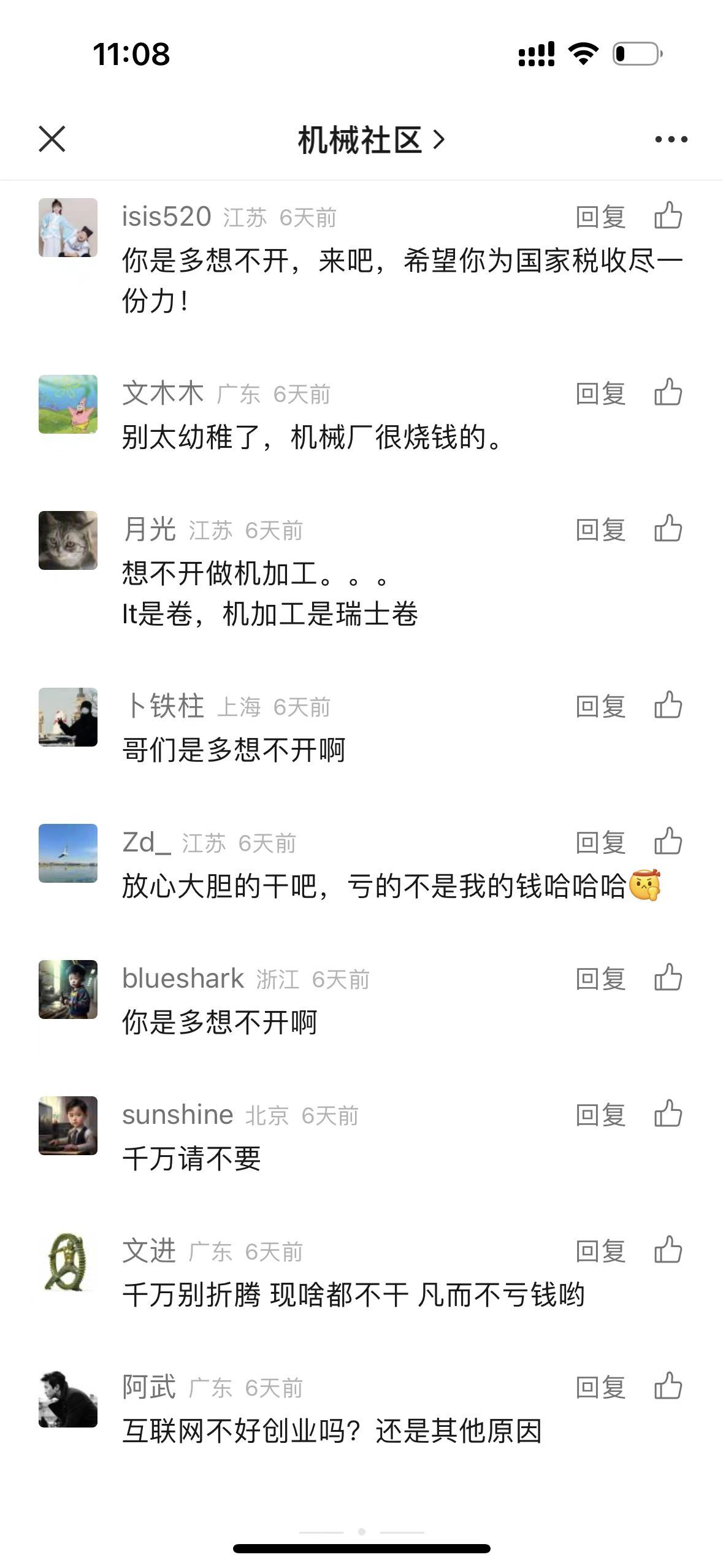Reply to isis520's comment
The width and height of the screenshot is (723, 1568).
tap(600, 217)
